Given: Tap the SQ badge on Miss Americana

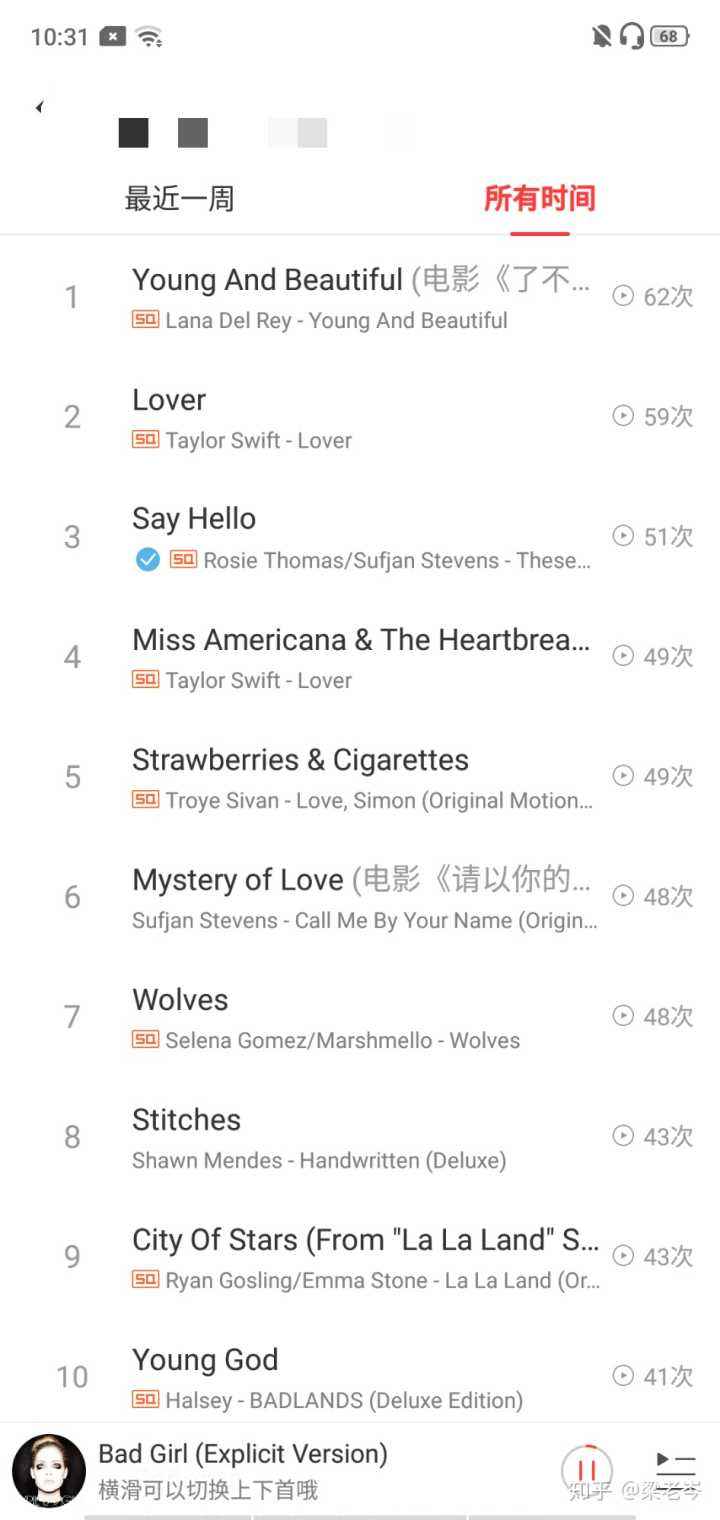Looking at the screenshot, I should [x=143, y=680].
